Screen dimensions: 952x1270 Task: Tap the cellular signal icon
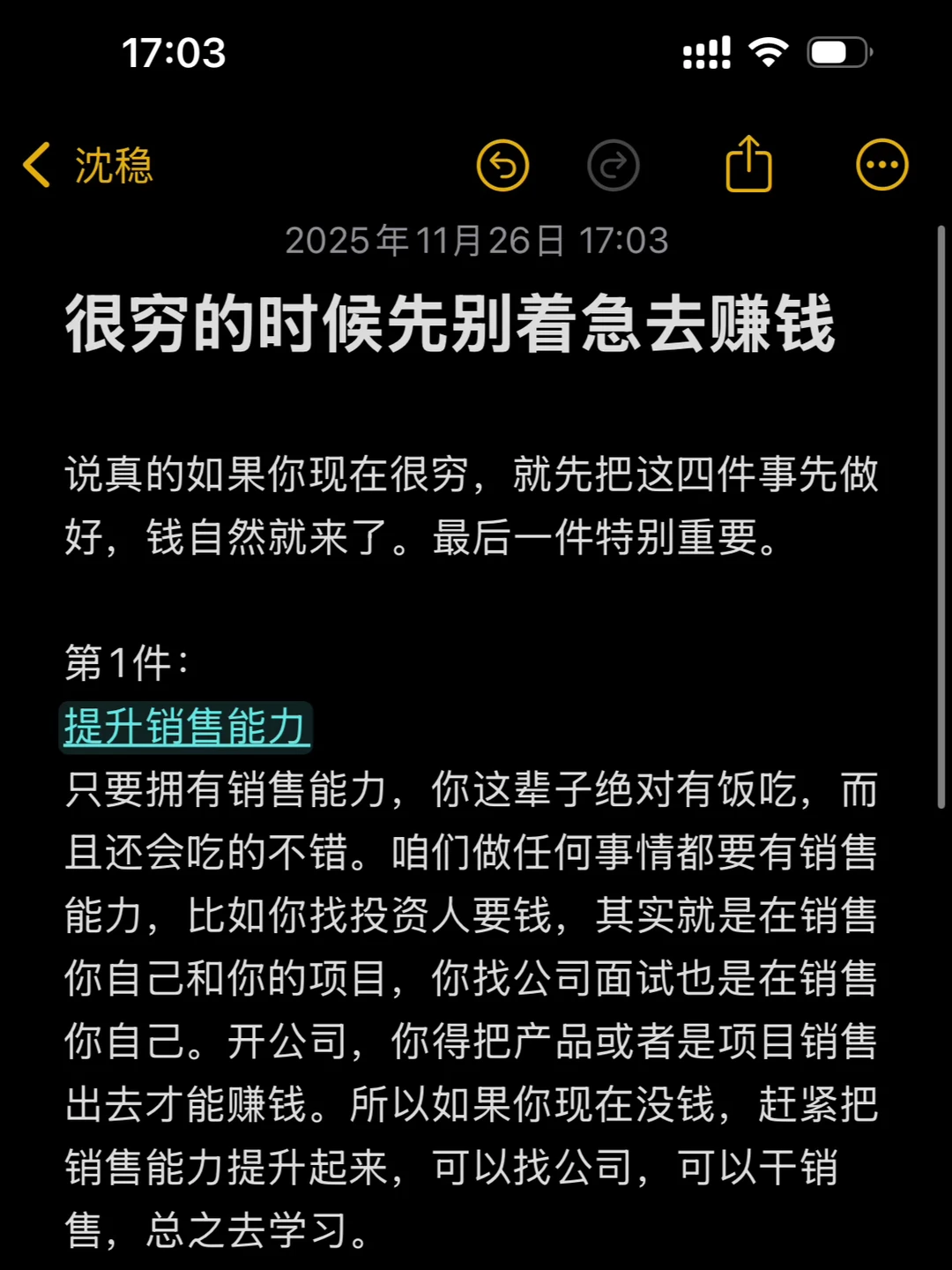coord(708,53)
